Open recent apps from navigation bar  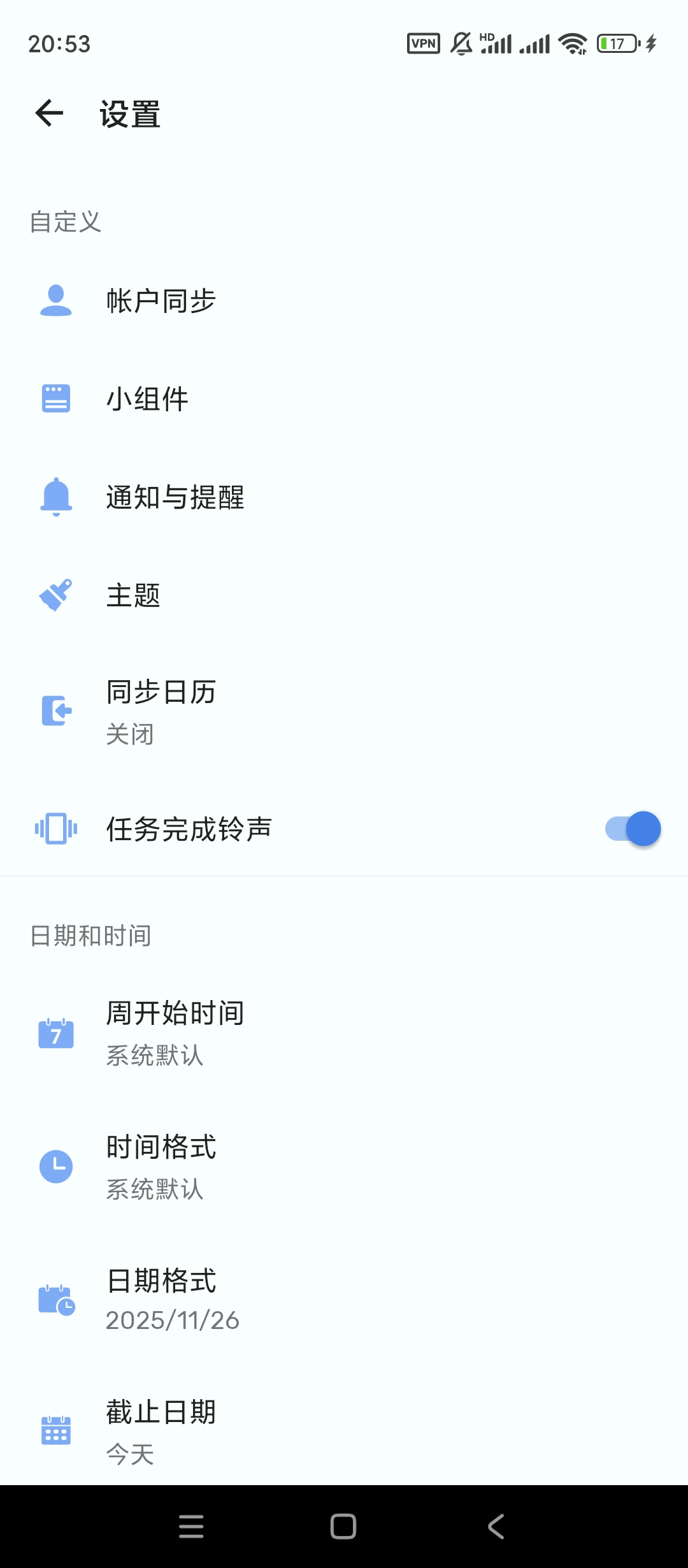tap(191, 1527)
